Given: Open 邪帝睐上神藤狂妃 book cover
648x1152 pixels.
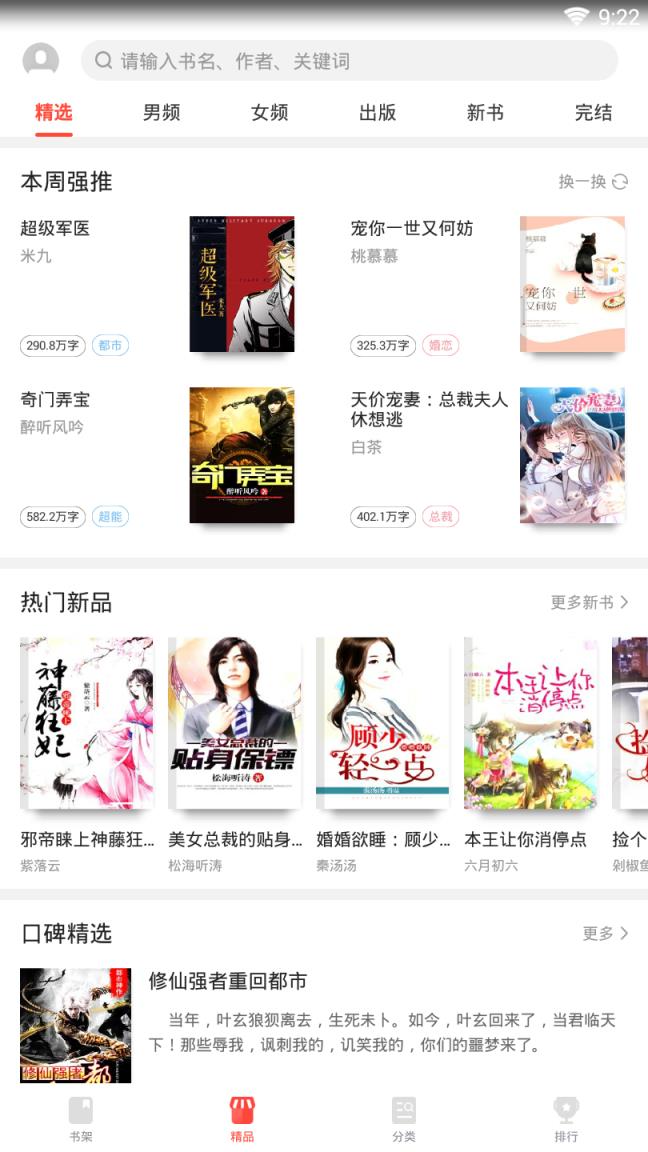Looking at the screenshot, I should point(87,723).
